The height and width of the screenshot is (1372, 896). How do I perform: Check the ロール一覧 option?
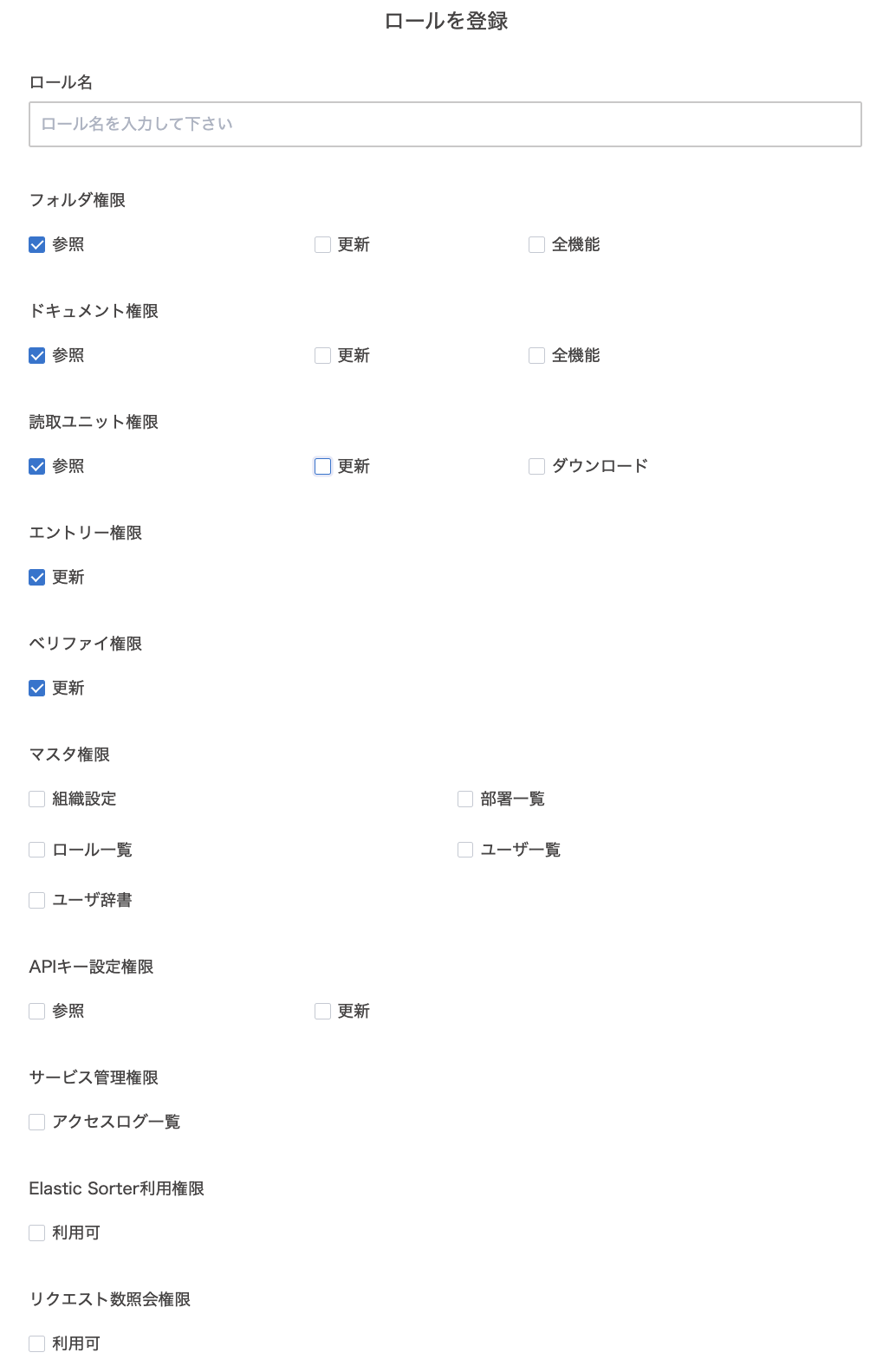click(37, 850)
